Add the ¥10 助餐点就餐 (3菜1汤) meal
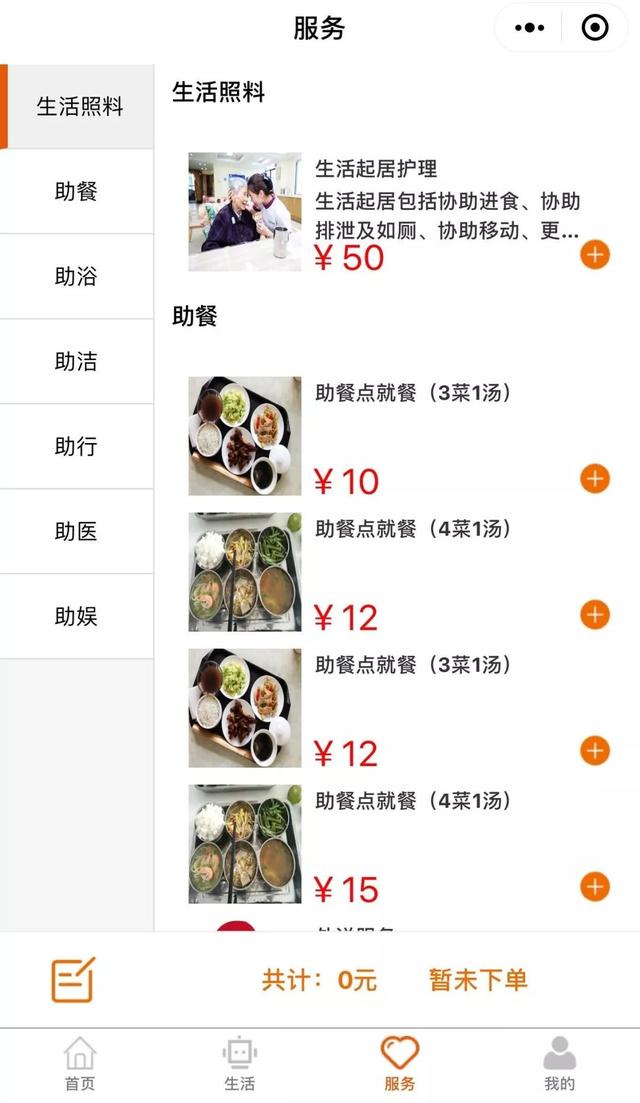Image resolution: width=640 pixels, height=1103 pixels. pos(594,479)
